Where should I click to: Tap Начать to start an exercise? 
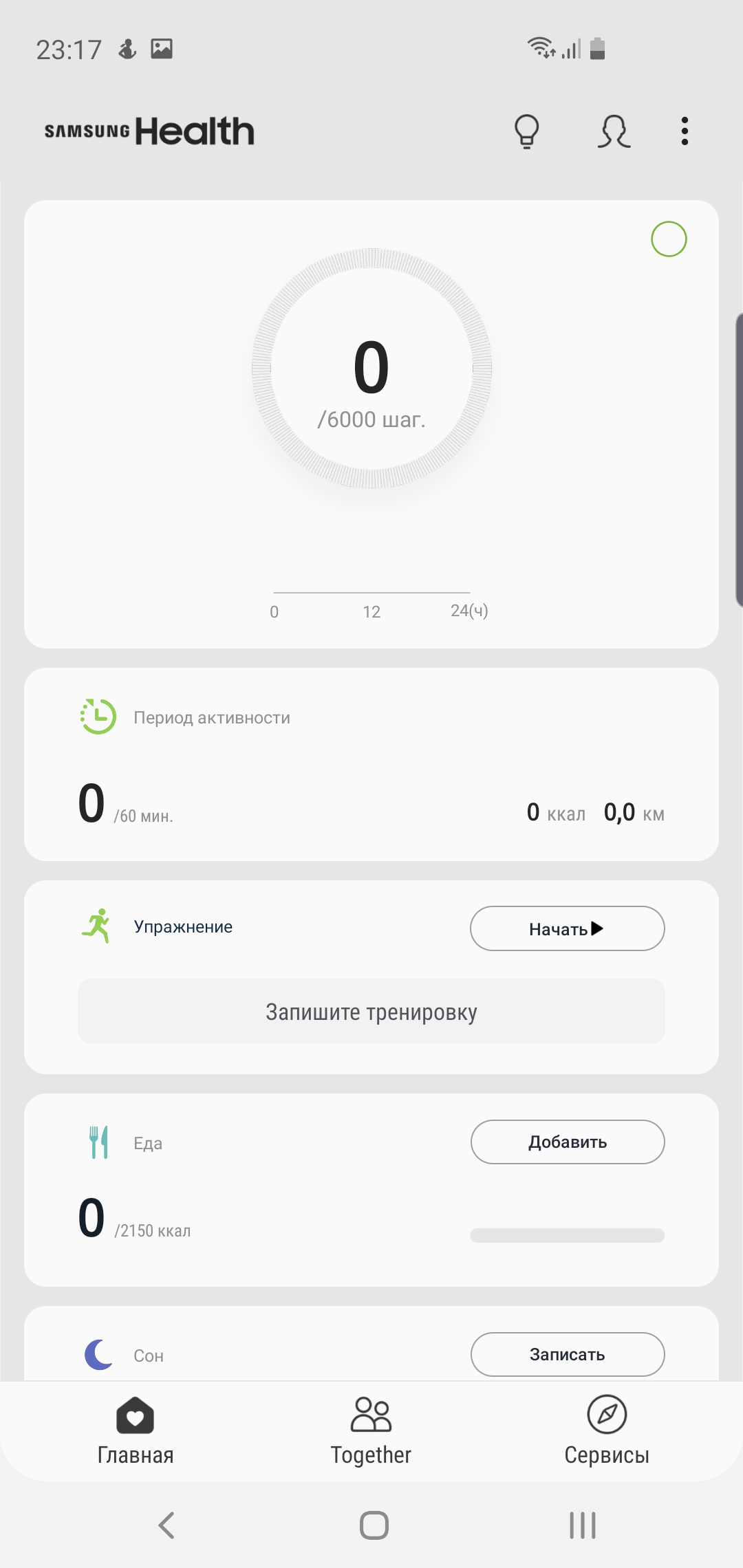[567, 928]
